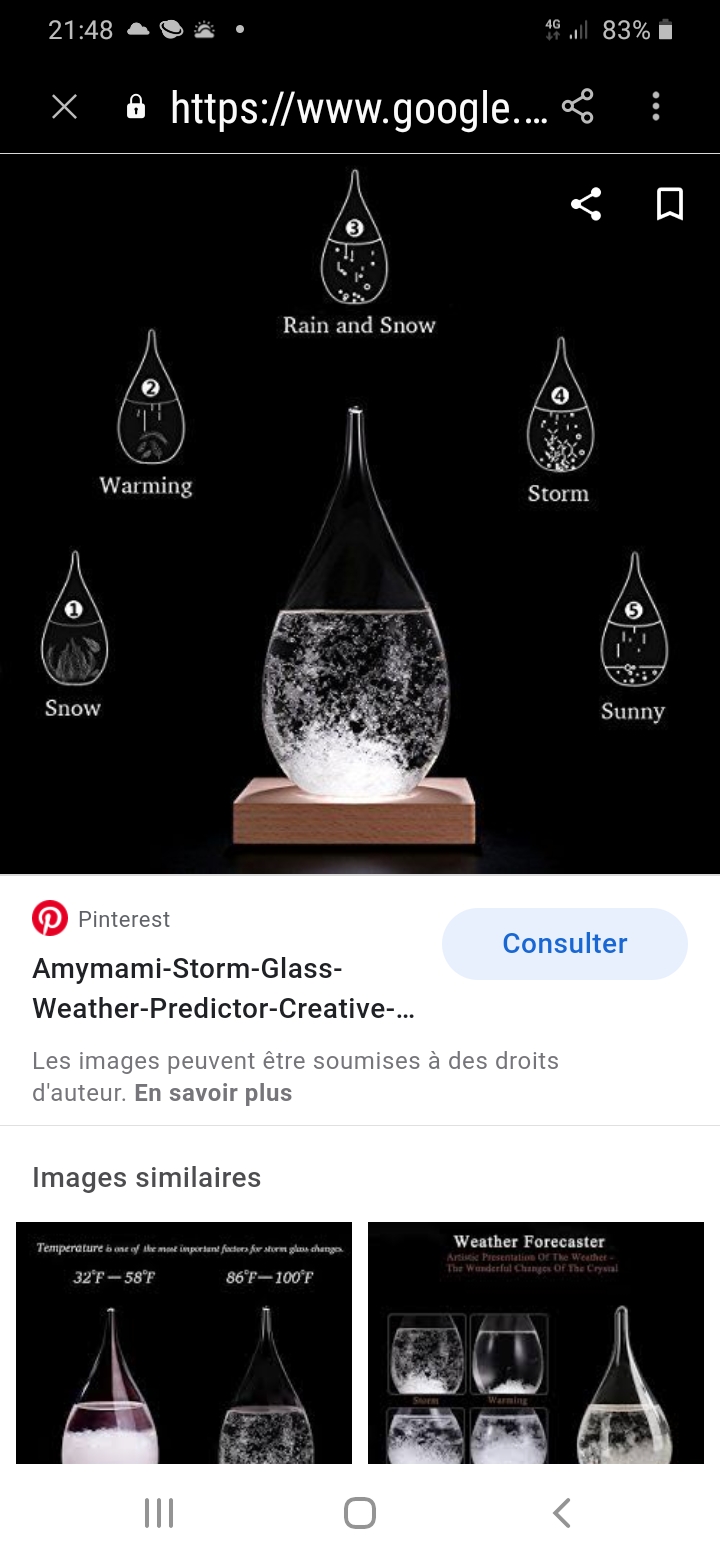The image size is (720, 1560).
Task: Go back with the system back button
Action: tap(562, 1512)
